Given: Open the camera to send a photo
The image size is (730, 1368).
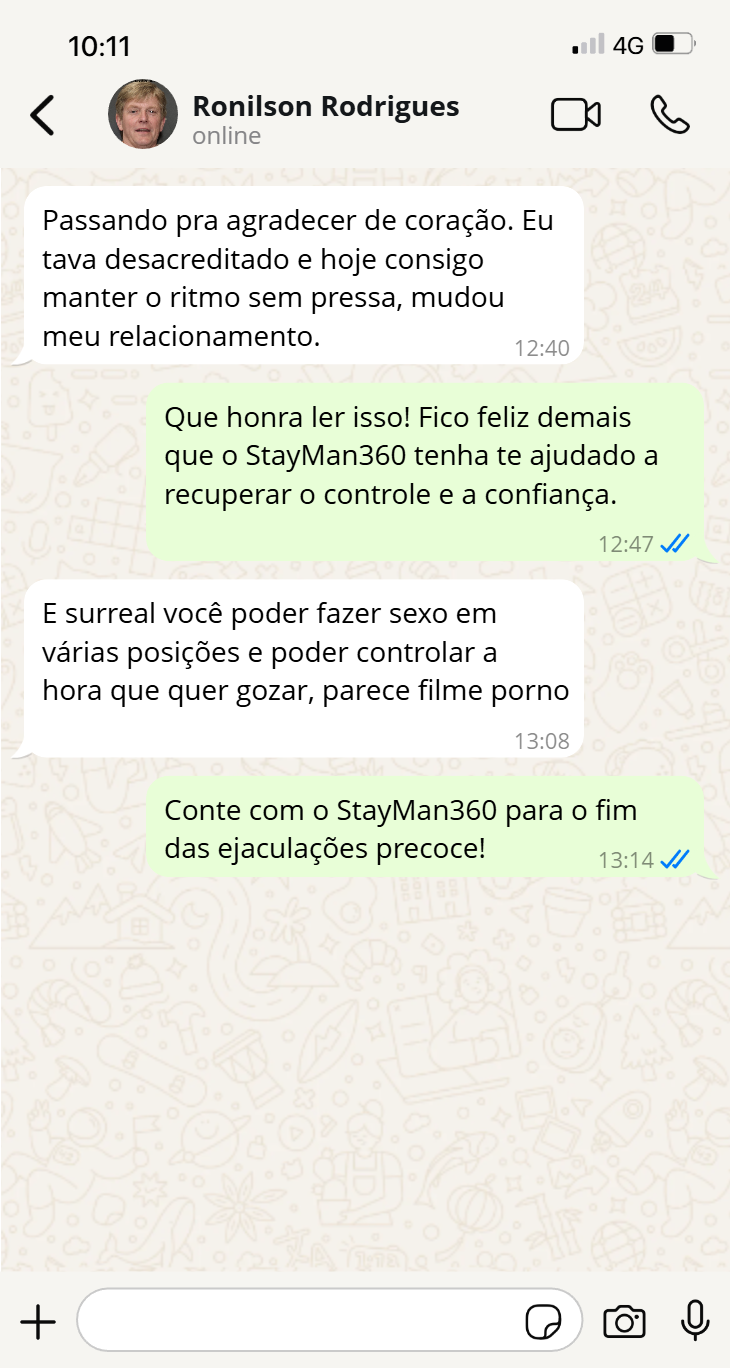Looking at the screenshot, I should tap(624, 1322).
